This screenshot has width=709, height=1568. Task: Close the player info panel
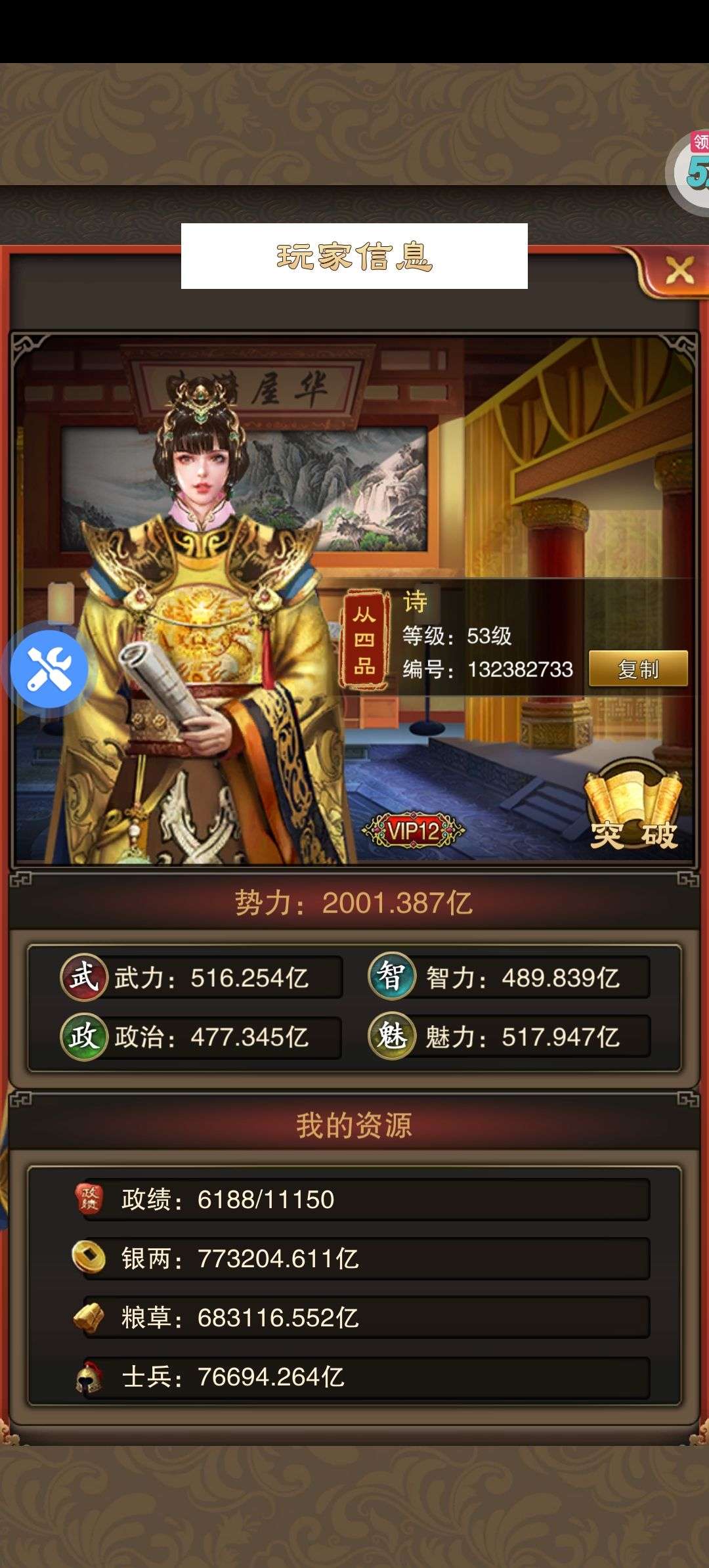(679, 271)
